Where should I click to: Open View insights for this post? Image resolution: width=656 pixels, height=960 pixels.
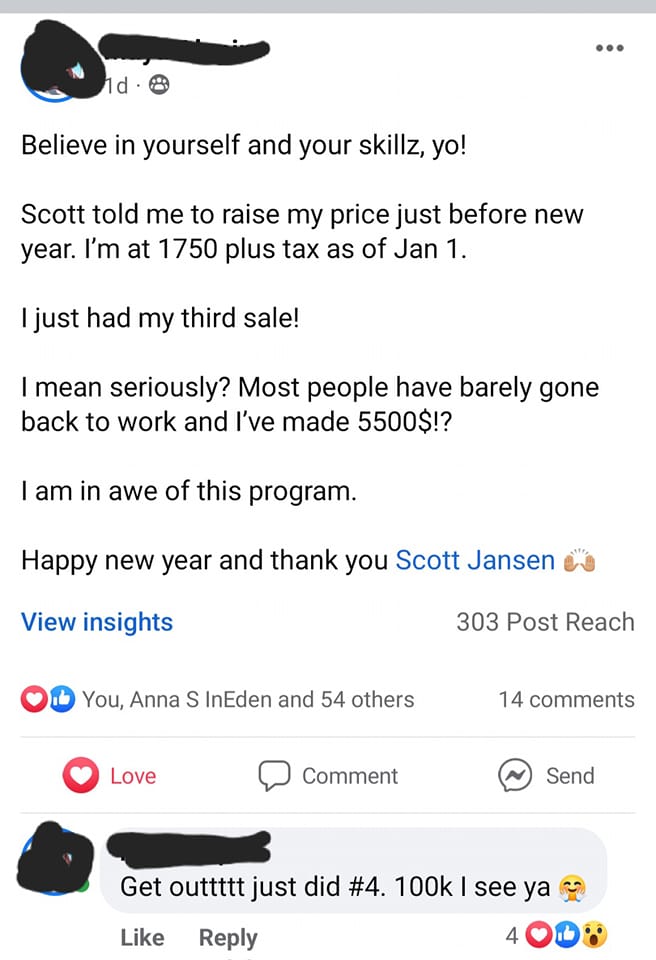(x=97, y=622)
